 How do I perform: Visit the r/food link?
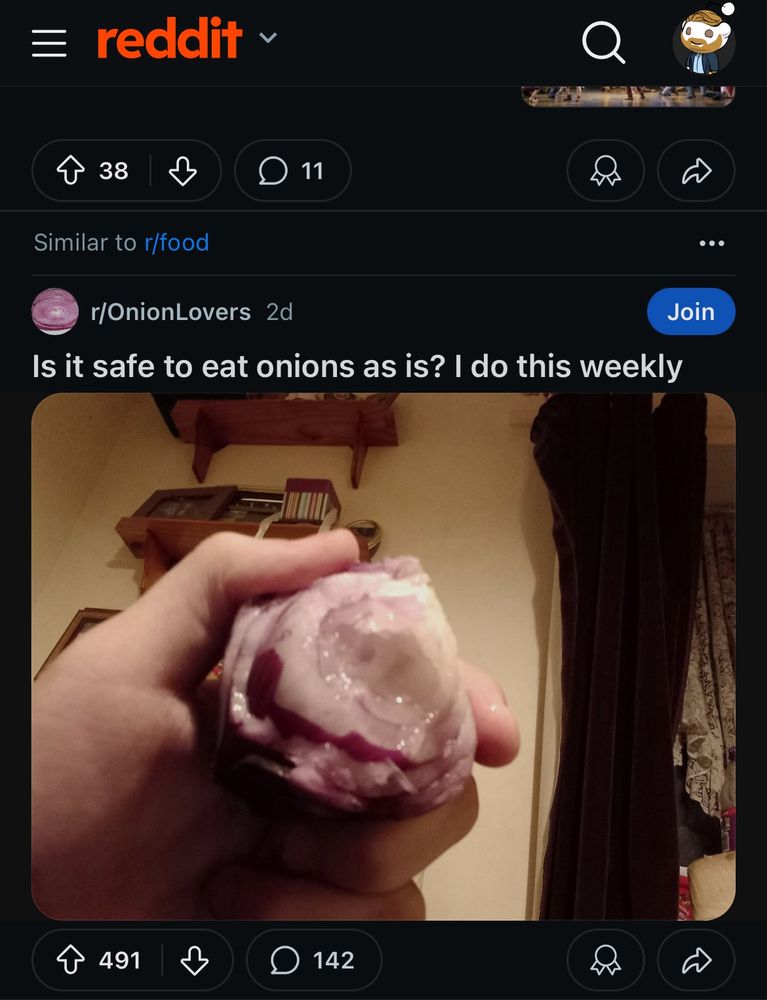(x=177, y=242)
